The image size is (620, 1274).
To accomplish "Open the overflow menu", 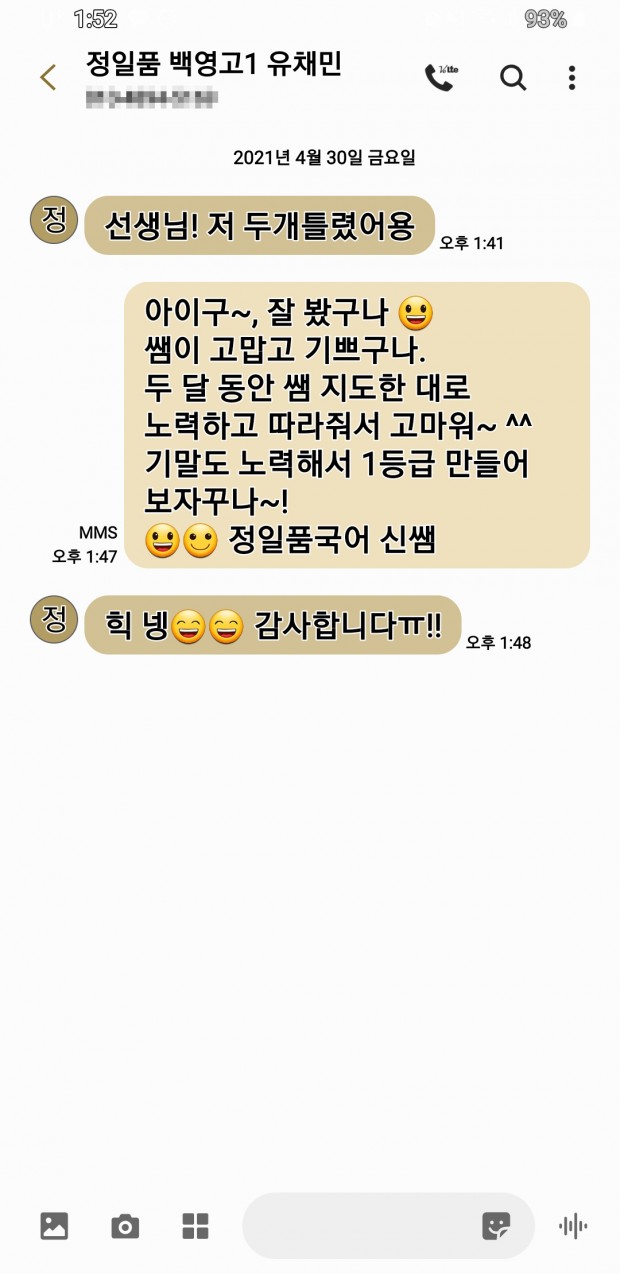I will [x=572, y=78].
